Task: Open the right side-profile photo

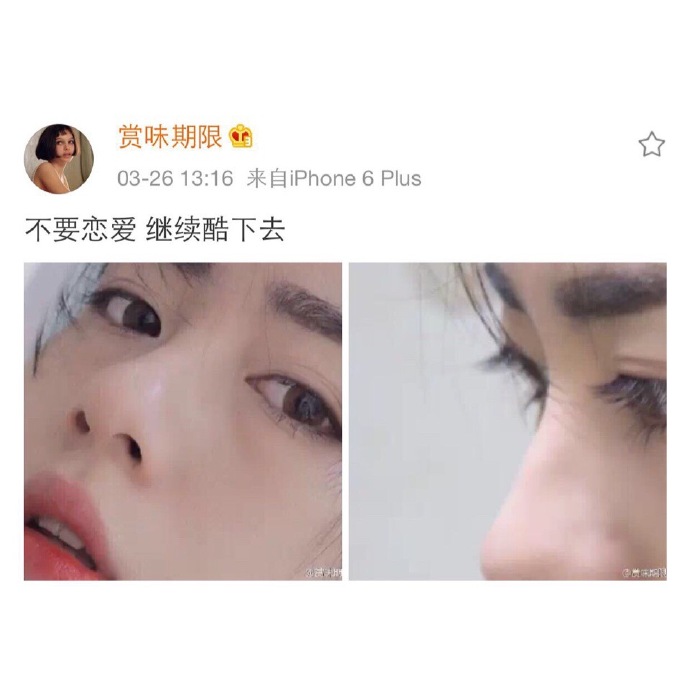Action: pos(507,421)
